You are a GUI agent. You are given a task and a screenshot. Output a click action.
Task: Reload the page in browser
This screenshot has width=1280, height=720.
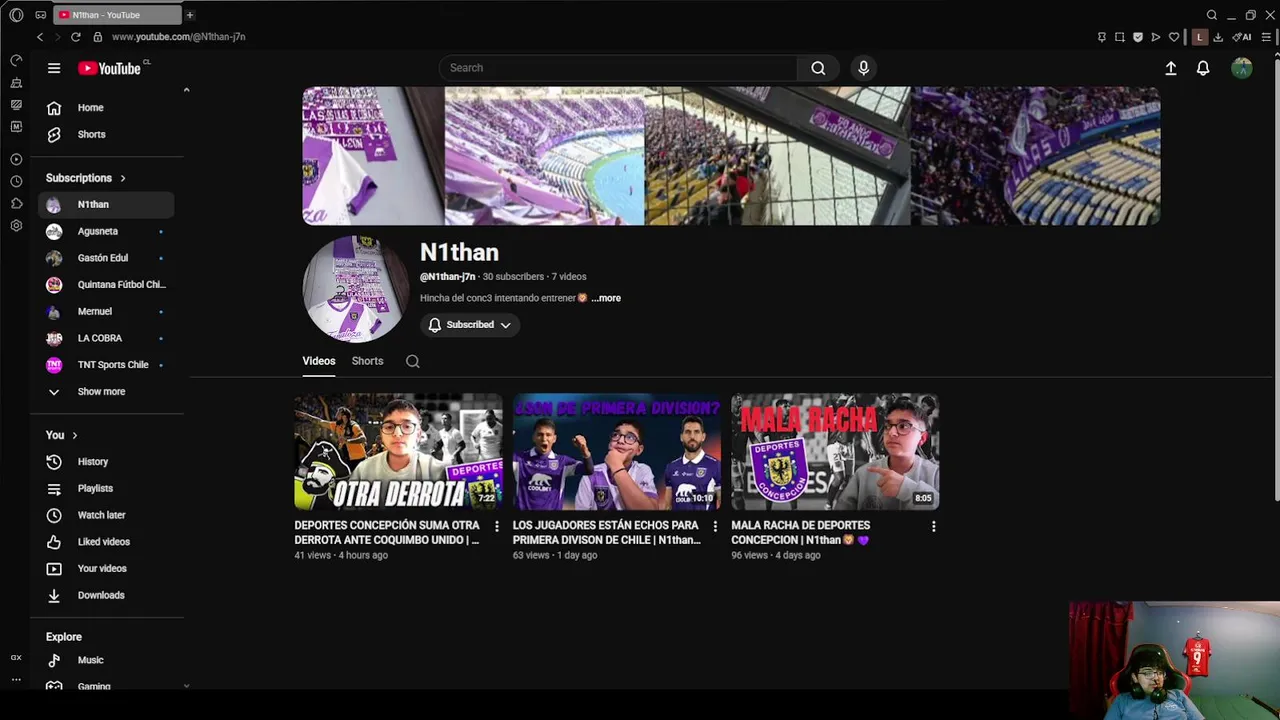tap(75, 37)
